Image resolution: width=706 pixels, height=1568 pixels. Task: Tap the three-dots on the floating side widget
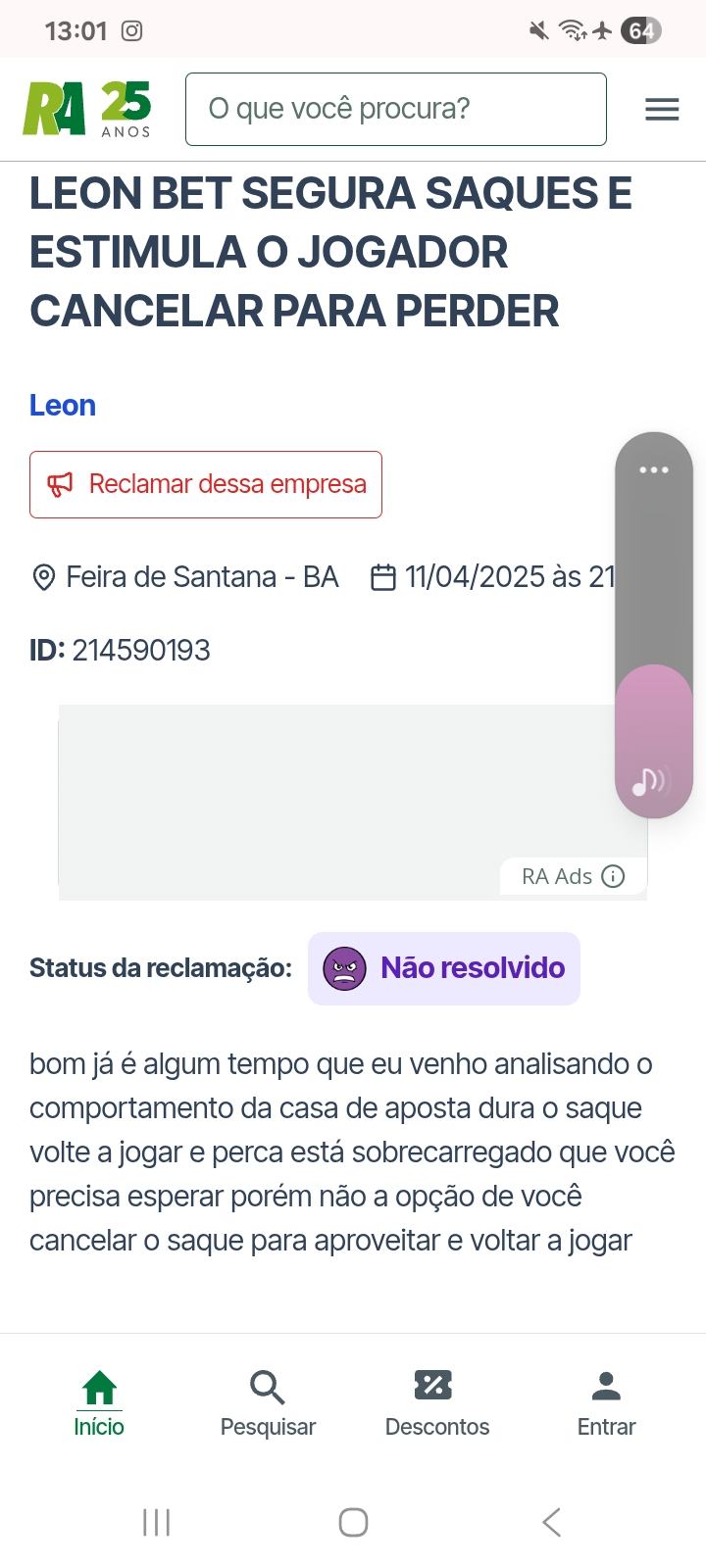tap(653, 469)
